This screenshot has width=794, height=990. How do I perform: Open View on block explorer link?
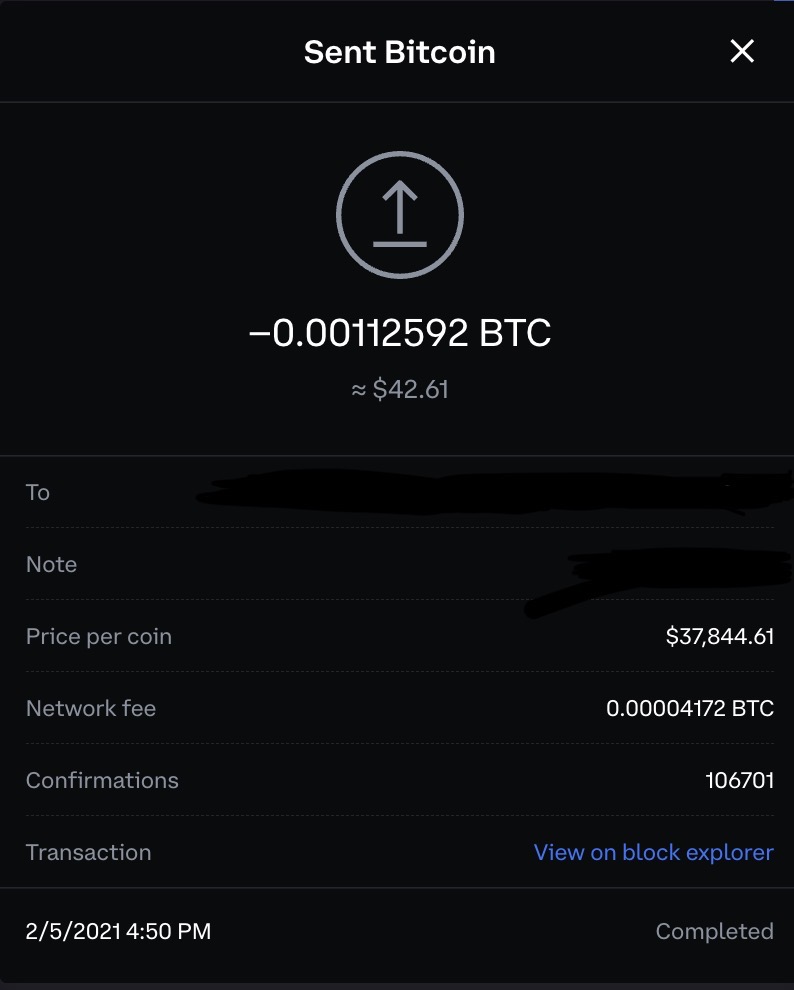(653, 852)
